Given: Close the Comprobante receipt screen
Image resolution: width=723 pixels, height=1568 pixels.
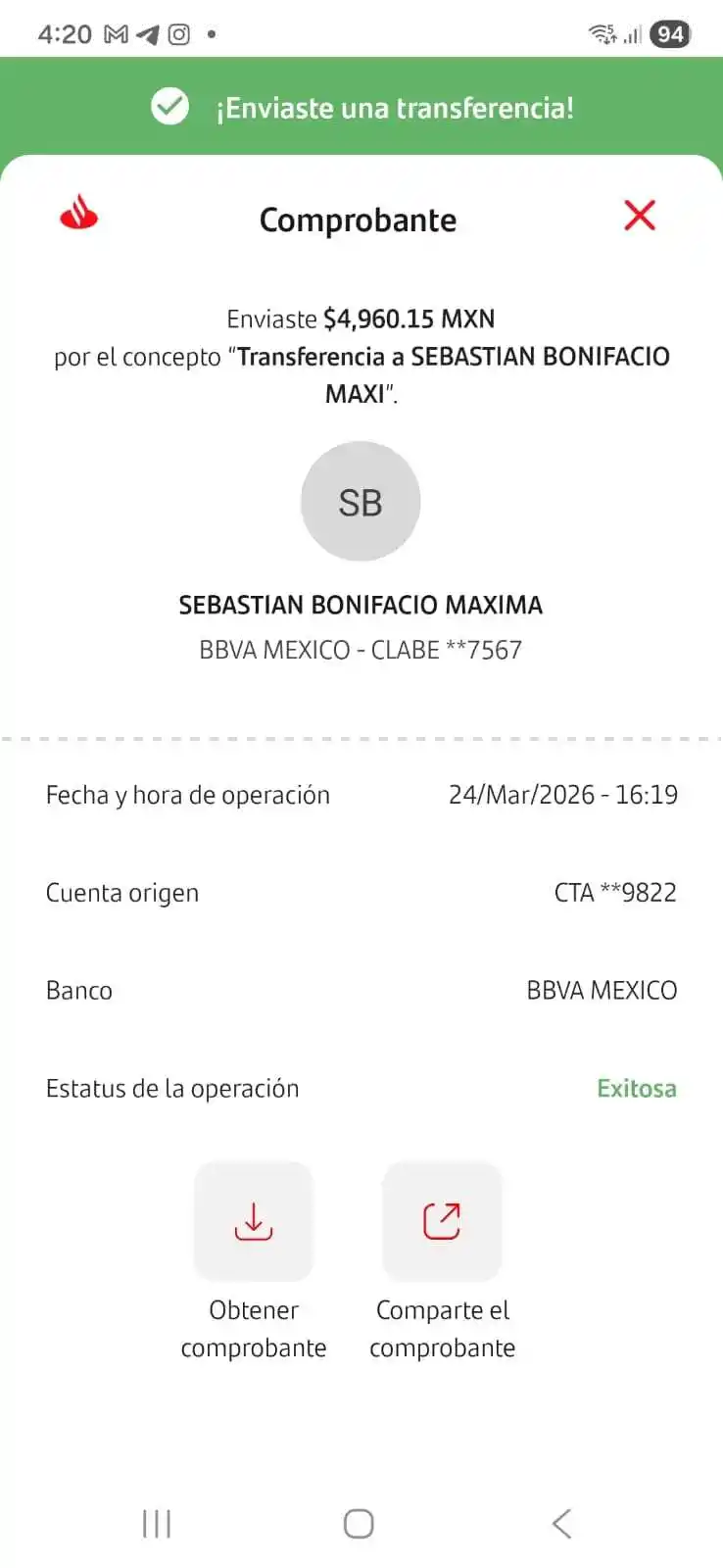Looking at the screenshot, I should (640, 216).
